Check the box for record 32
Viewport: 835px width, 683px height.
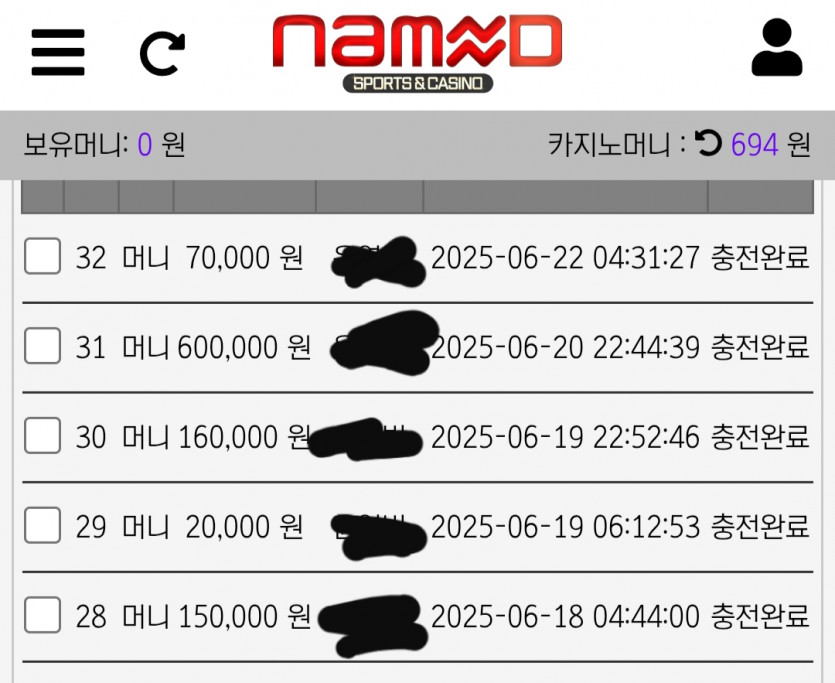[43, 256]
